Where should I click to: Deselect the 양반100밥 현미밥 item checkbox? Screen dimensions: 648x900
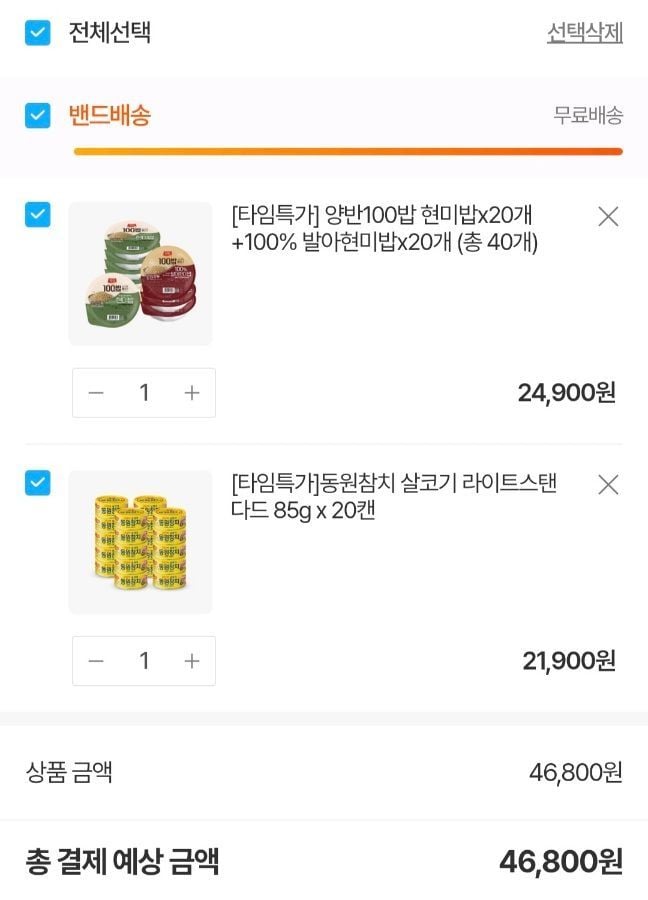tap(37, 215)
